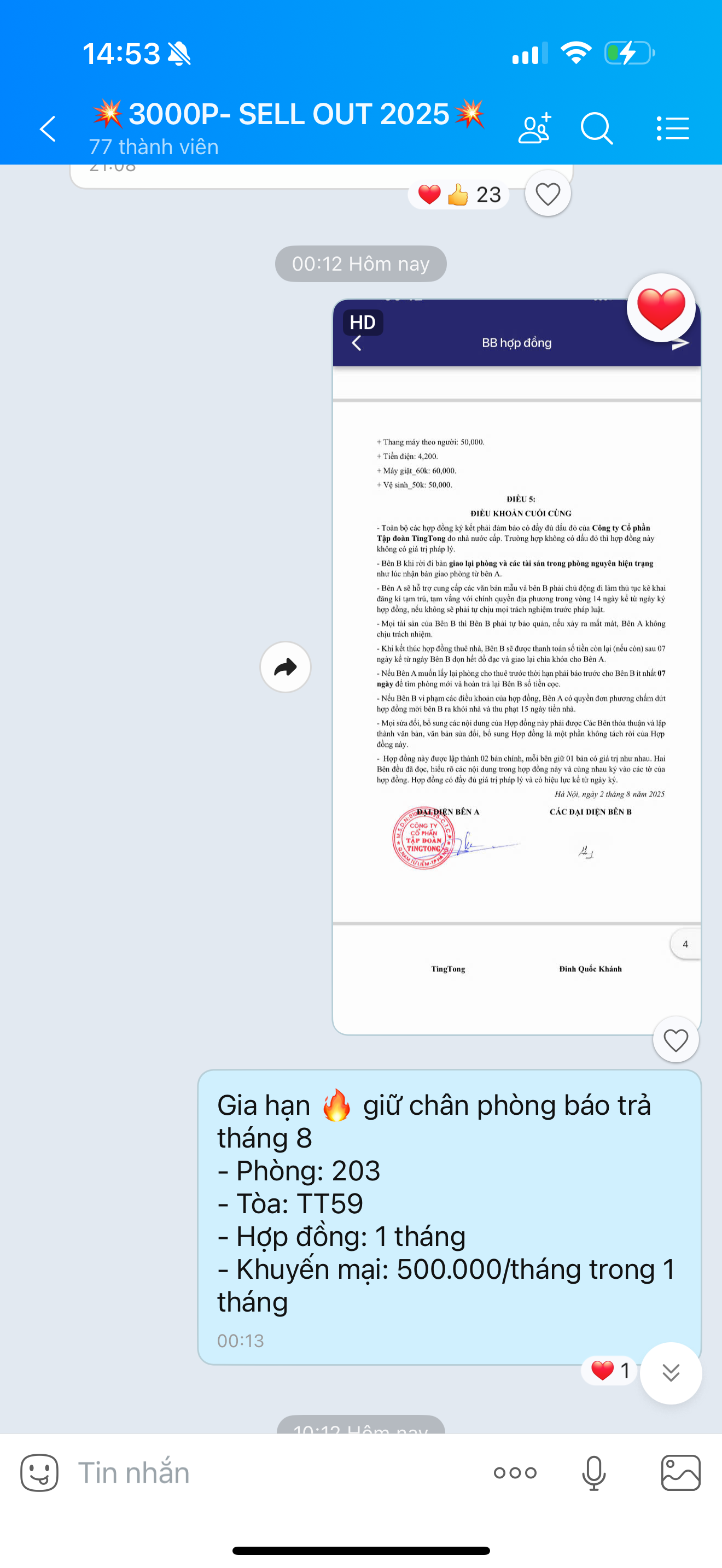Screen dimensions: 722x1568
Task: Go back from the group chat
Action: coord(48,129)
